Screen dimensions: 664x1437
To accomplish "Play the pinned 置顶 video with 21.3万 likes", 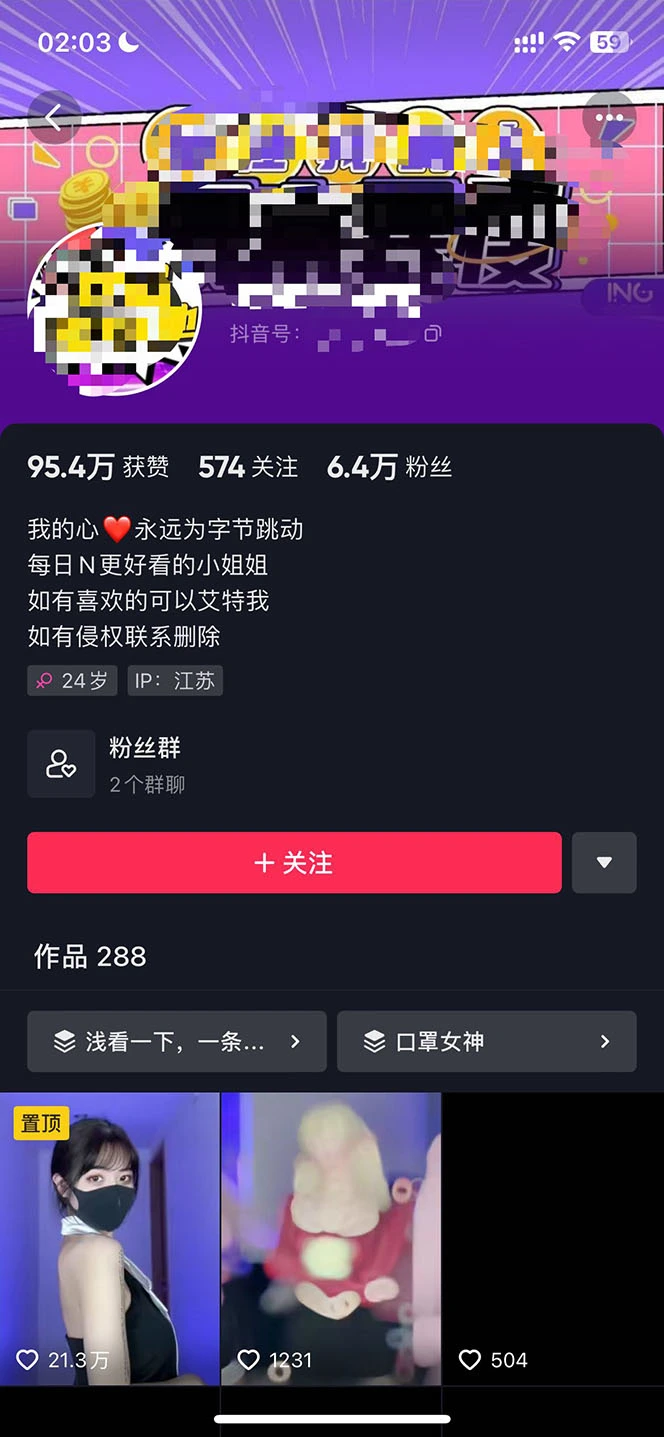I will coord(110,1238).
